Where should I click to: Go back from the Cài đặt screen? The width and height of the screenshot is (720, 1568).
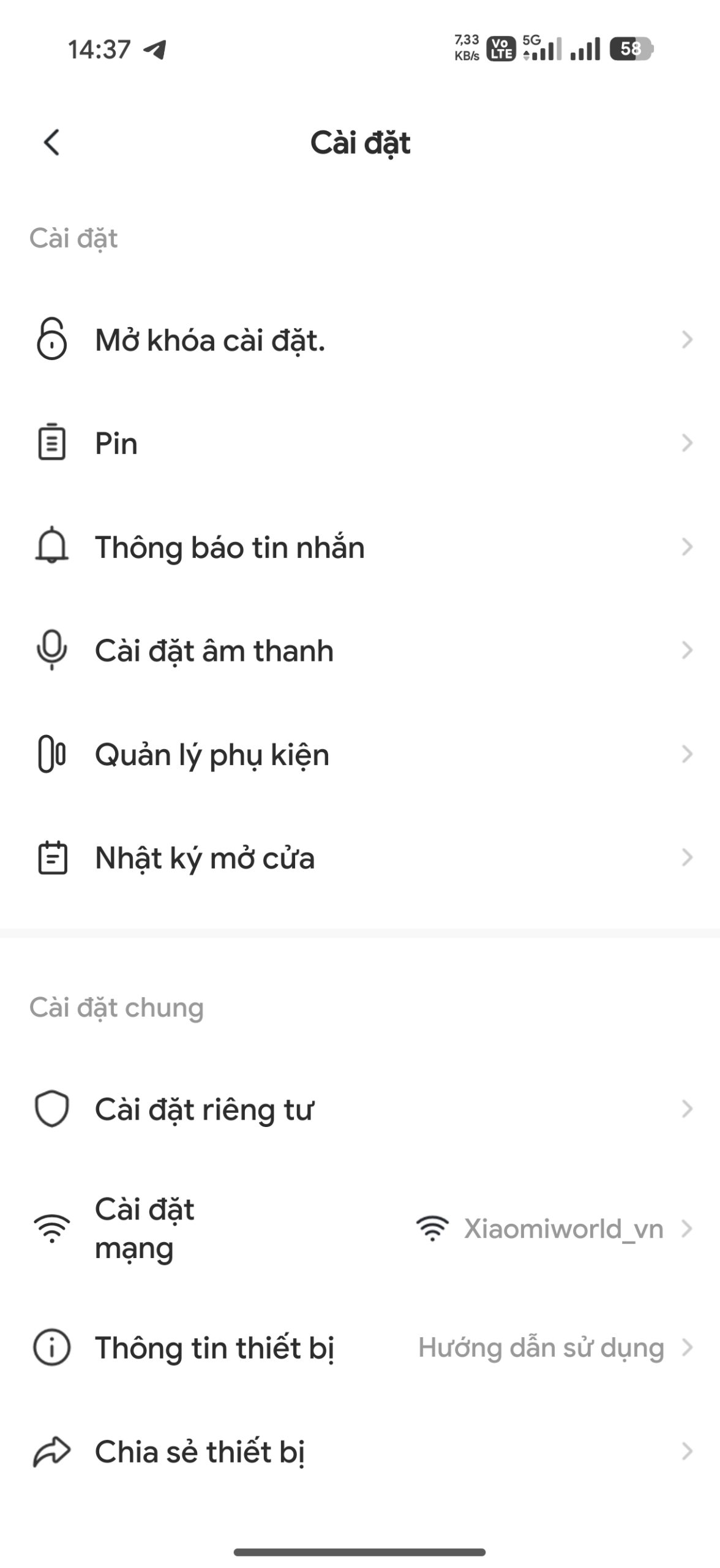pos(52,143)
